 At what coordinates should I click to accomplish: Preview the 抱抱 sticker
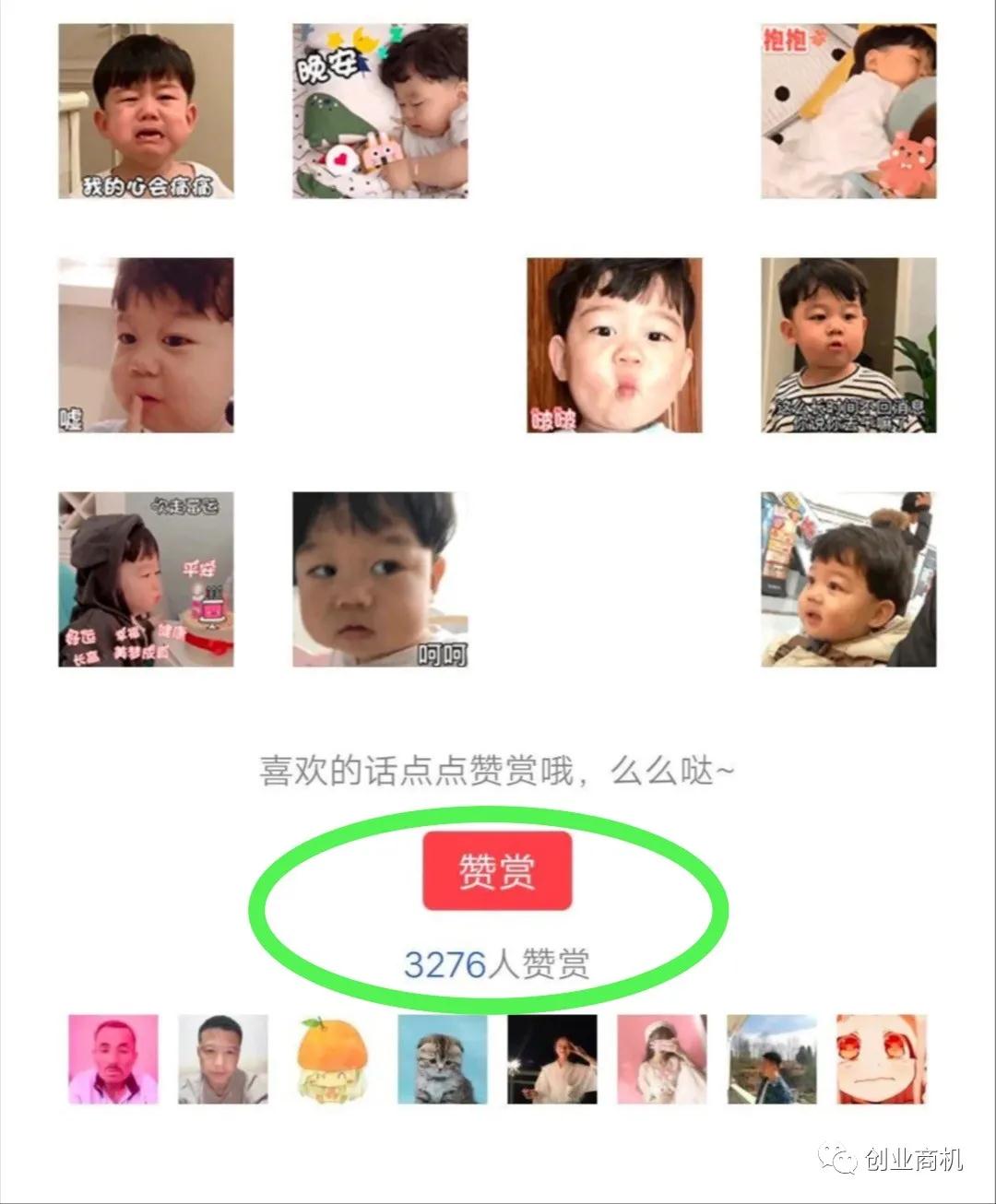tap(848, 111)
